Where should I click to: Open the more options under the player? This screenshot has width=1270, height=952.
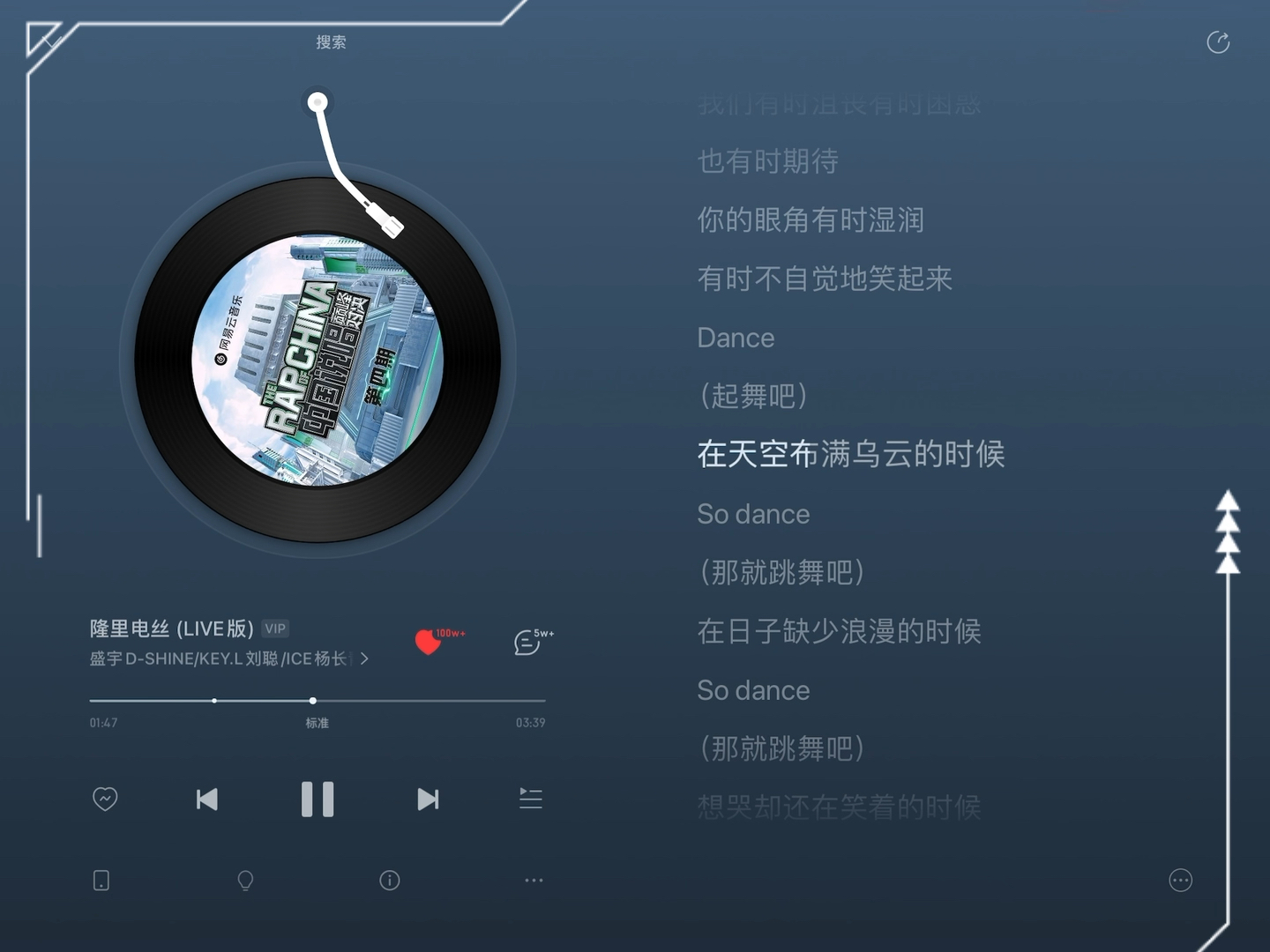point(534,881)
